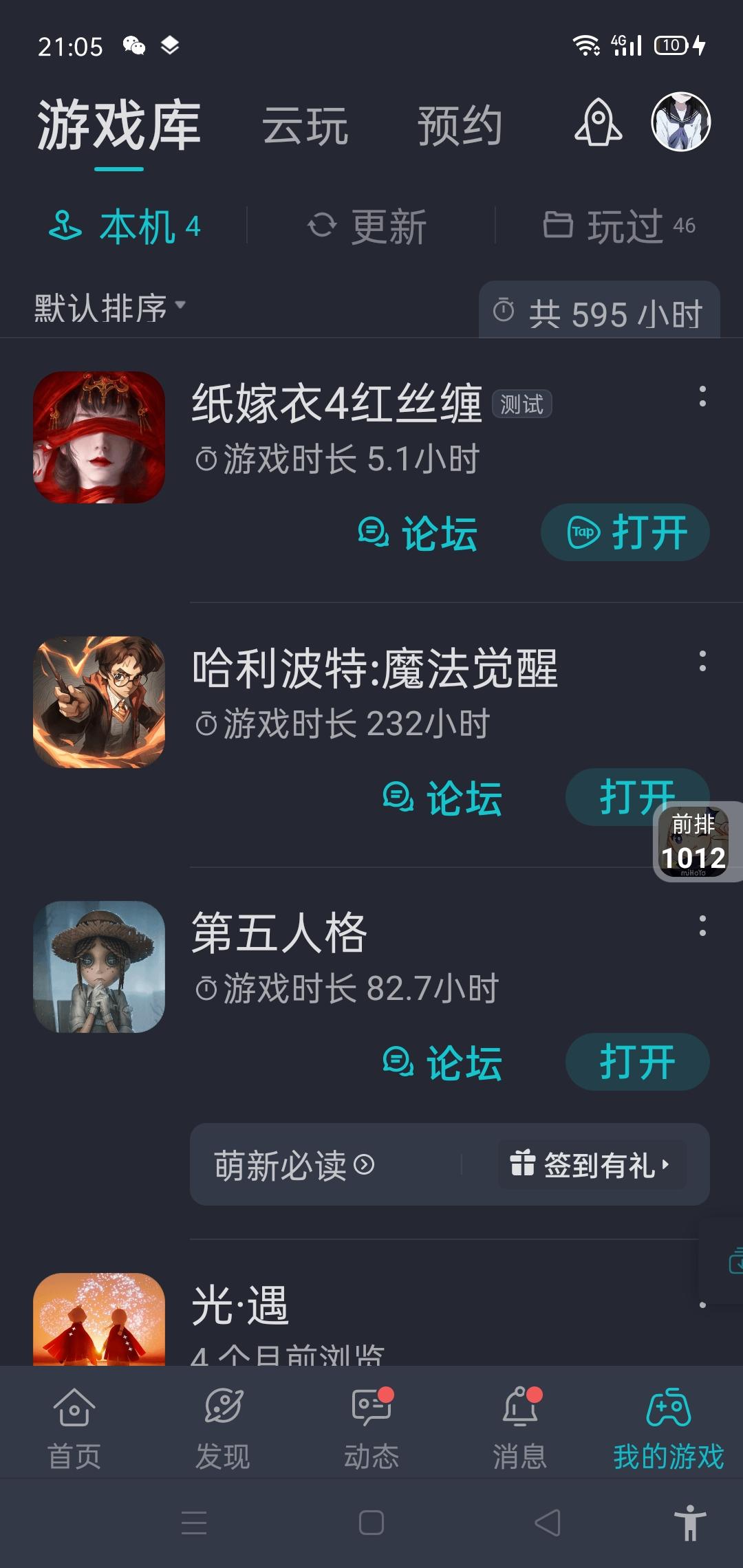View total 595 小时 playtime stats
The height and width of the screenshot is (1568, 743).
pyautogui.click(x=599, y=314)
